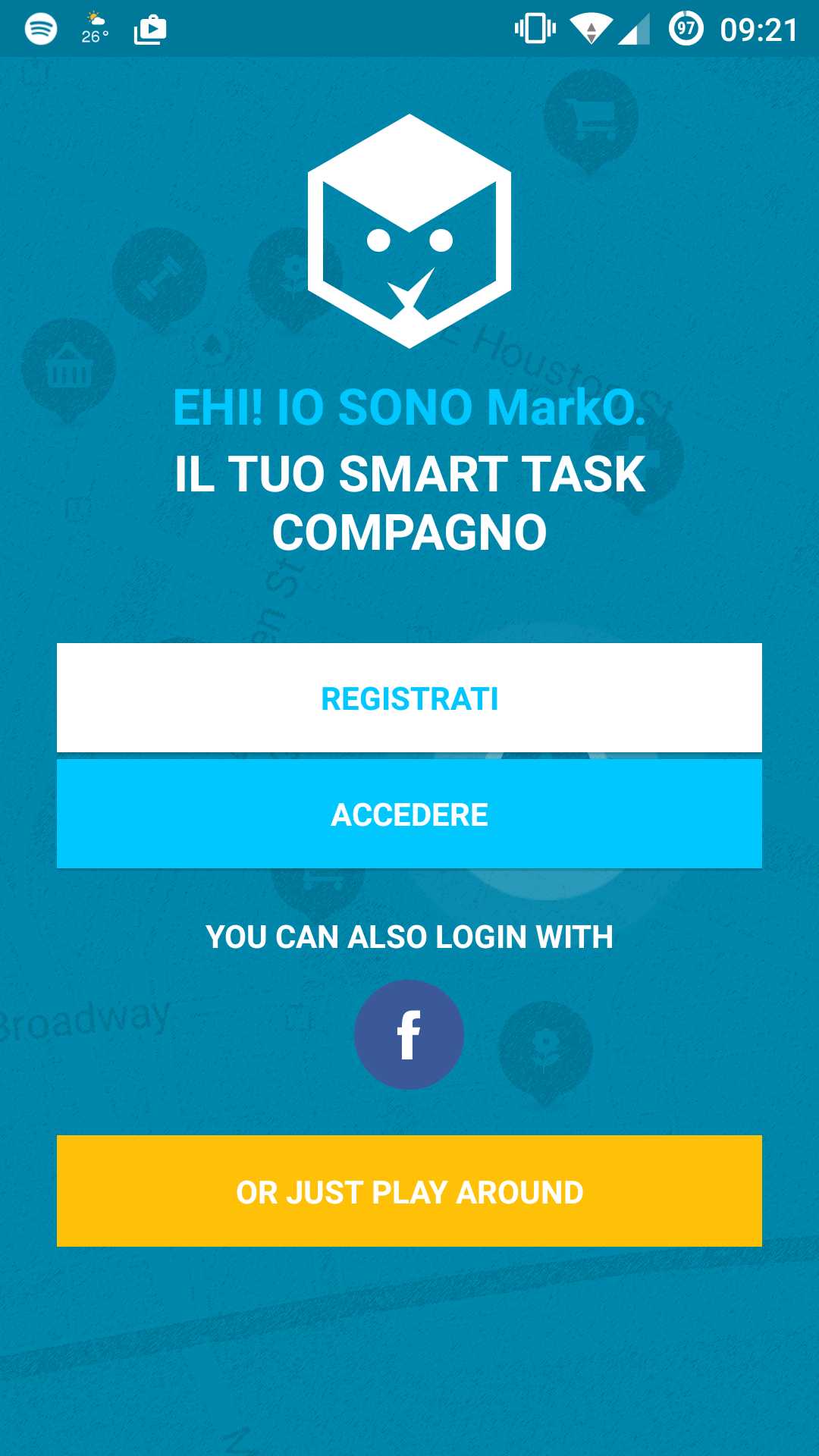This screenshot has width=819, height=1456.
Task: Tap the REGISTRATI sign-up button
Action: [x=409, y=698]
